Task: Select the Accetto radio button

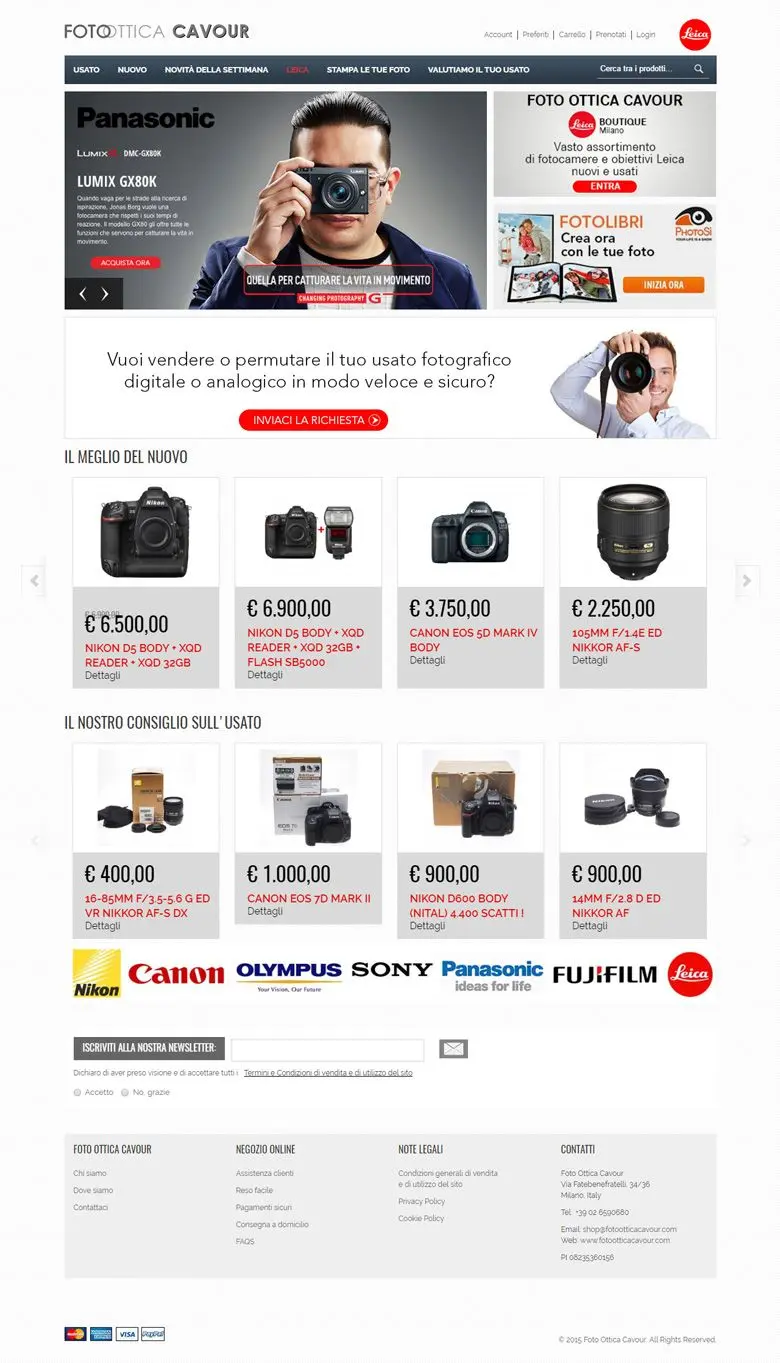Action: [77, 1093]
